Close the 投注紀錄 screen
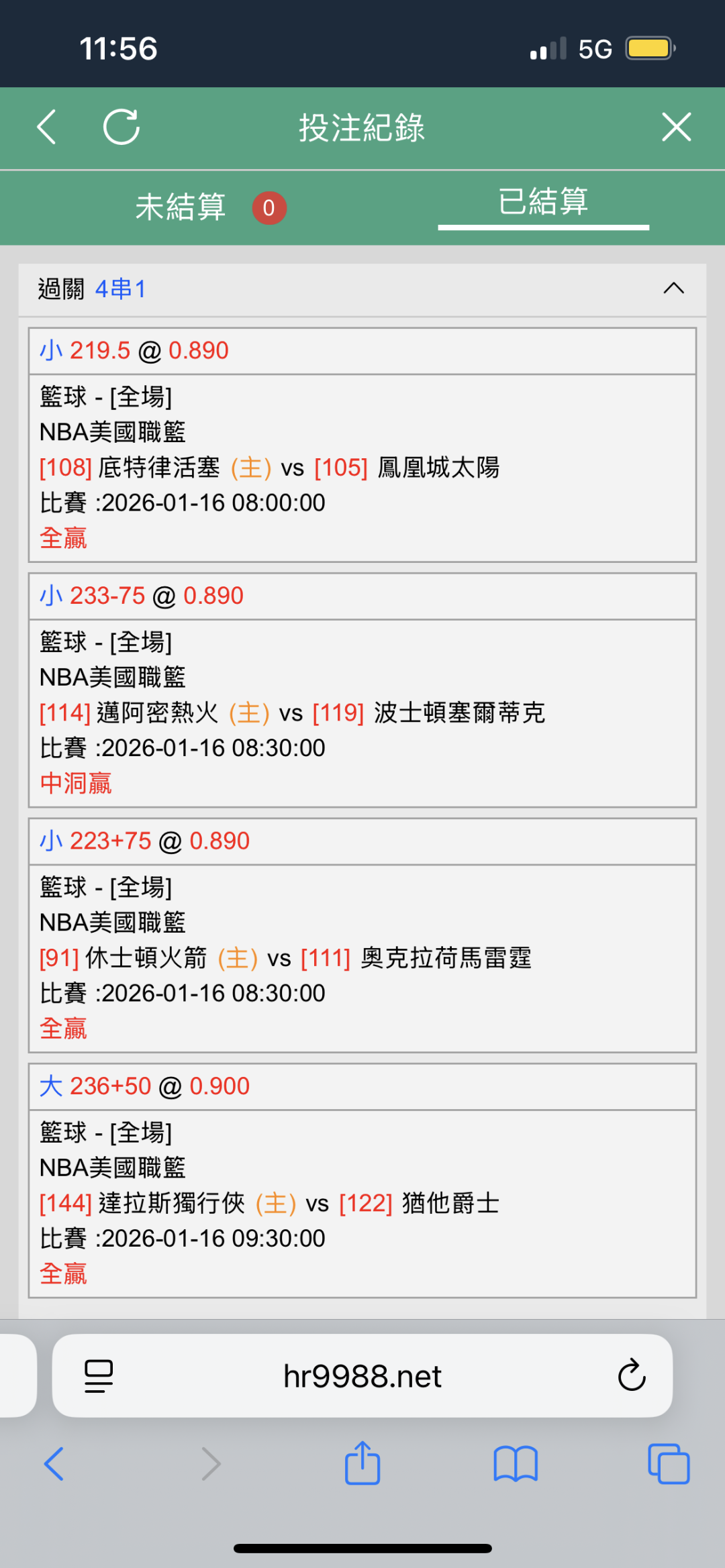This screenshot has width=725, height=1568. point(676,127)
